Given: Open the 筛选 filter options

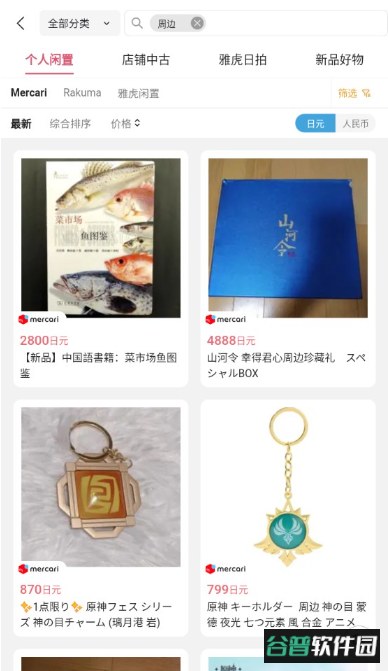Looking at the screenshot, I should point(354,93).
